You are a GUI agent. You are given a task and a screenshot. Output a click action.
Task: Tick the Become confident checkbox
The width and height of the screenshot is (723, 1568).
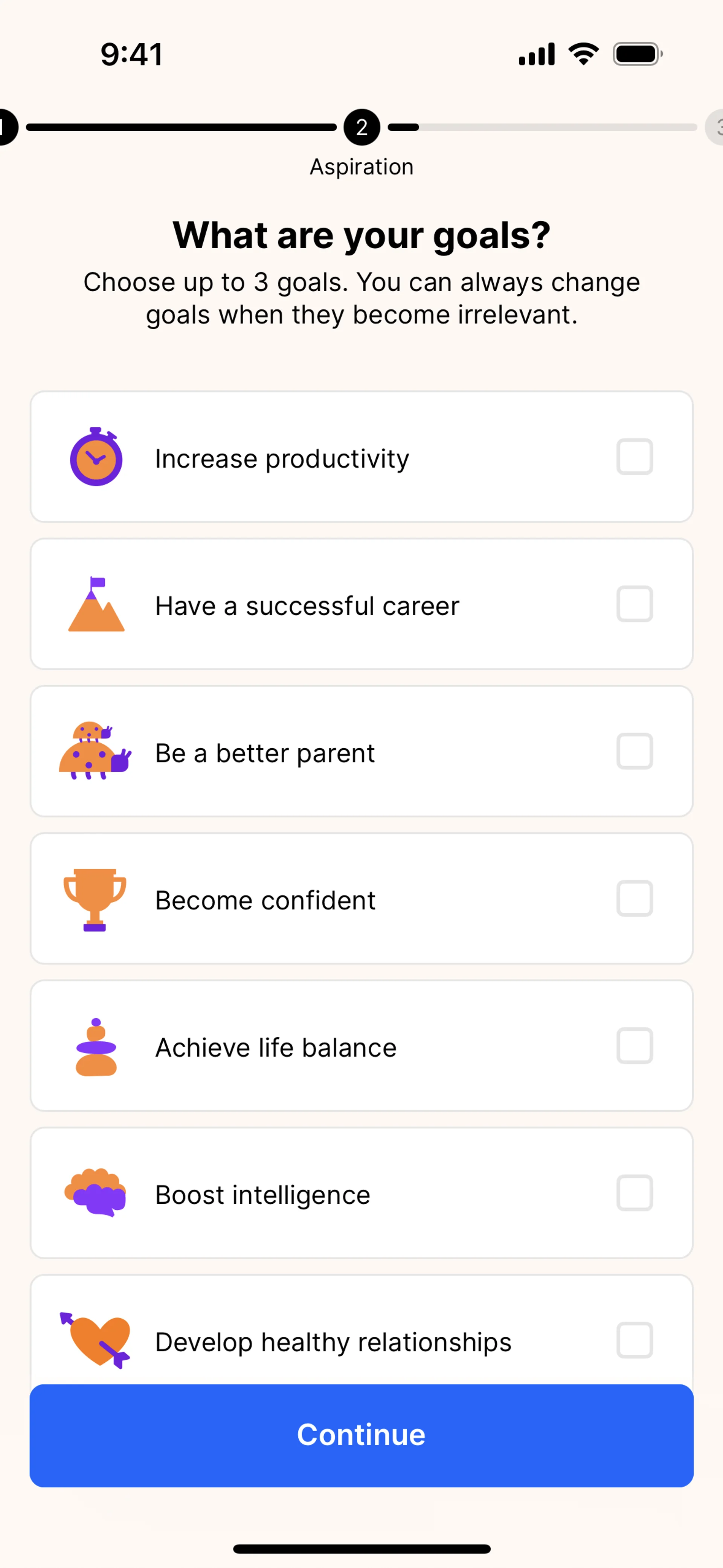(634, 899)
